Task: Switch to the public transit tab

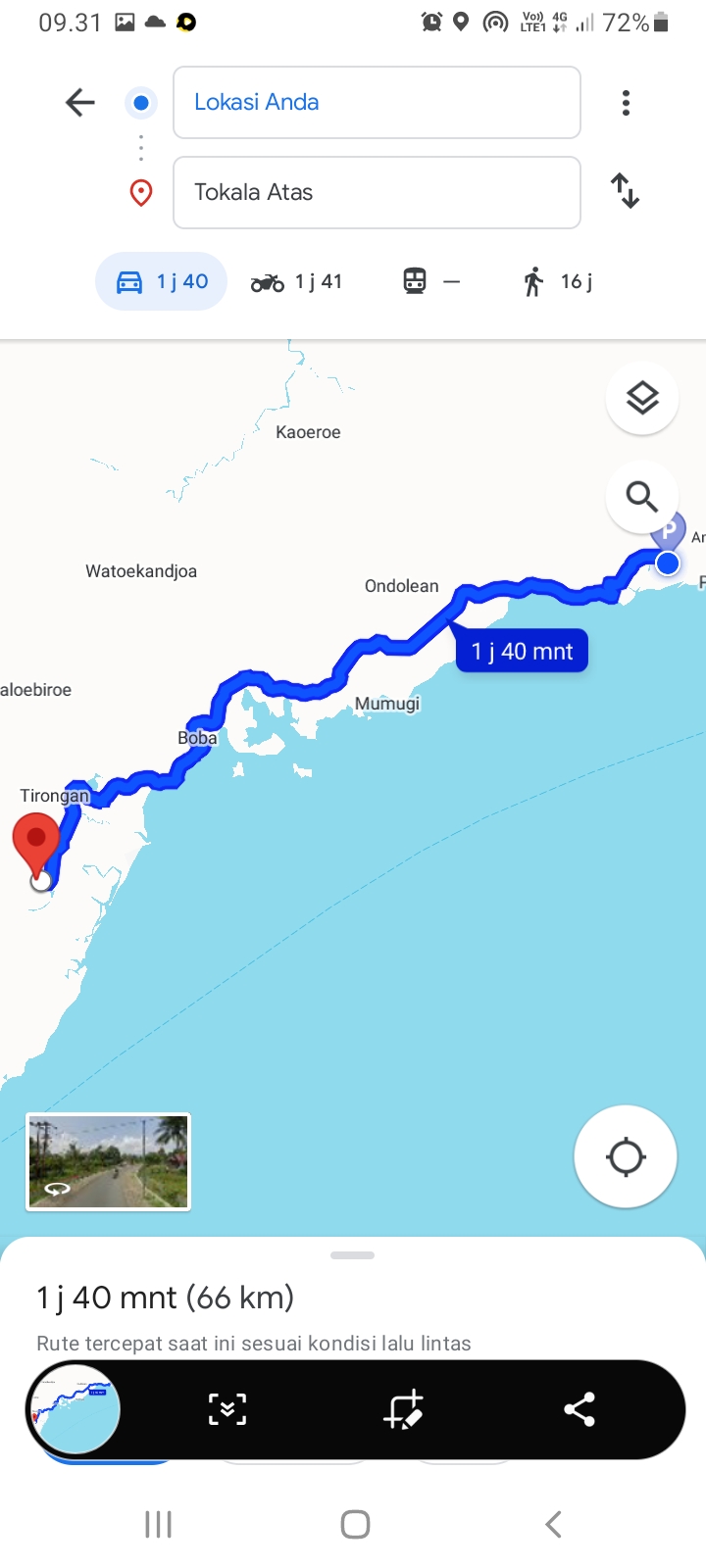Action: (x=431, y=282)
